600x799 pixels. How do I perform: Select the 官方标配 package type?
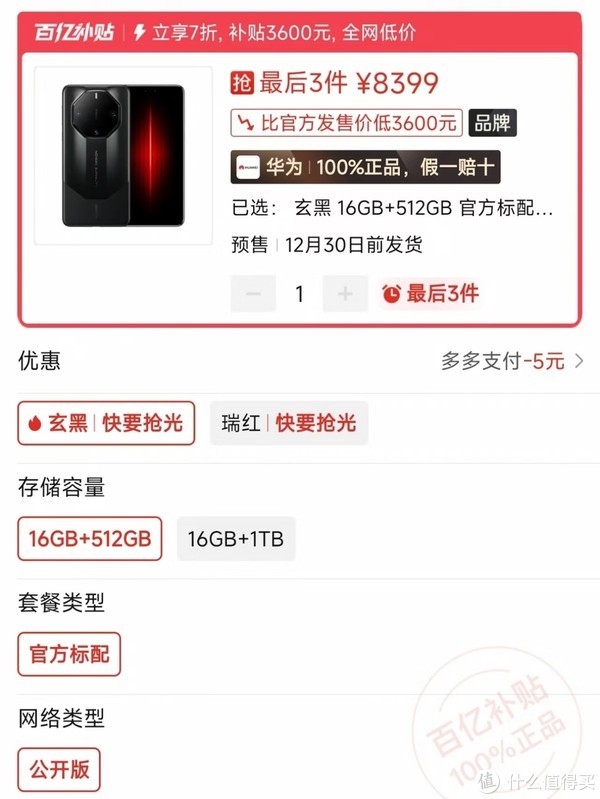click(x=69, y=655)
